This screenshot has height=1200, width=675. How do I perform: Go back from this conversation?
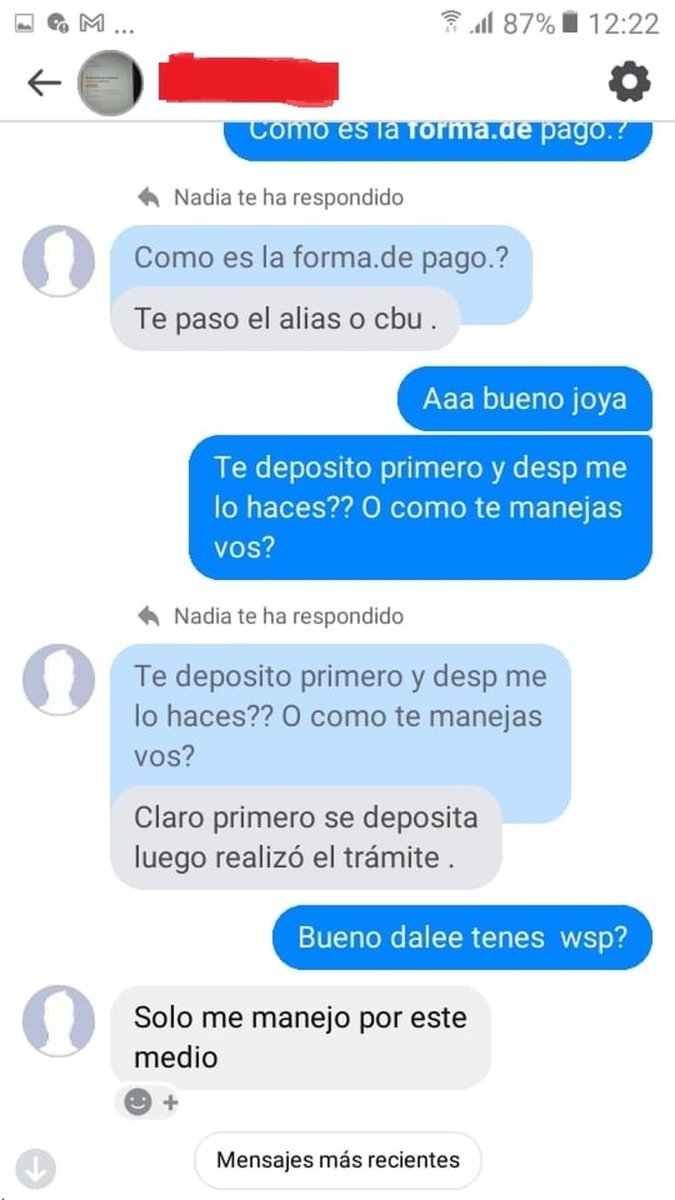44,83
